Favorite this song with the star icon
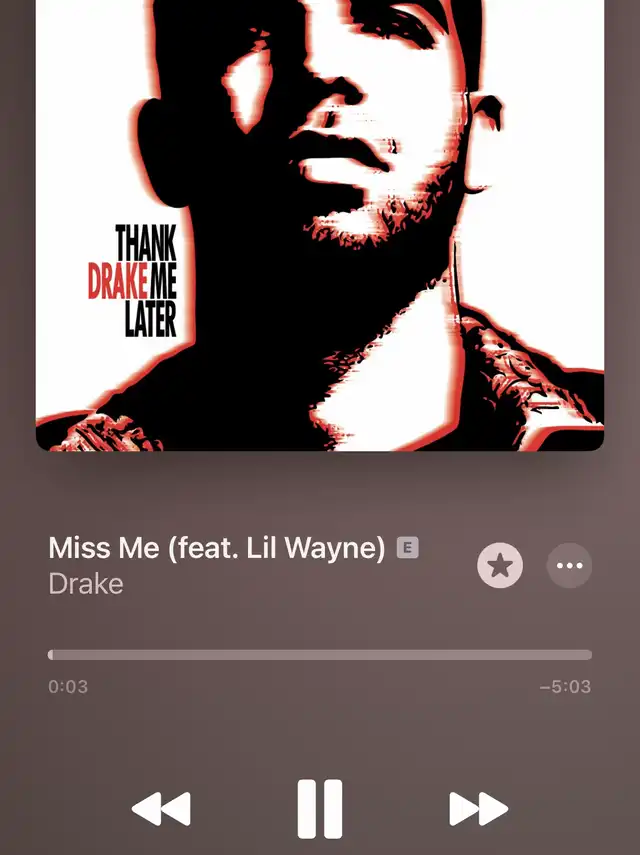The height and width of the screenshot is (855, 640). click(500, 566)
